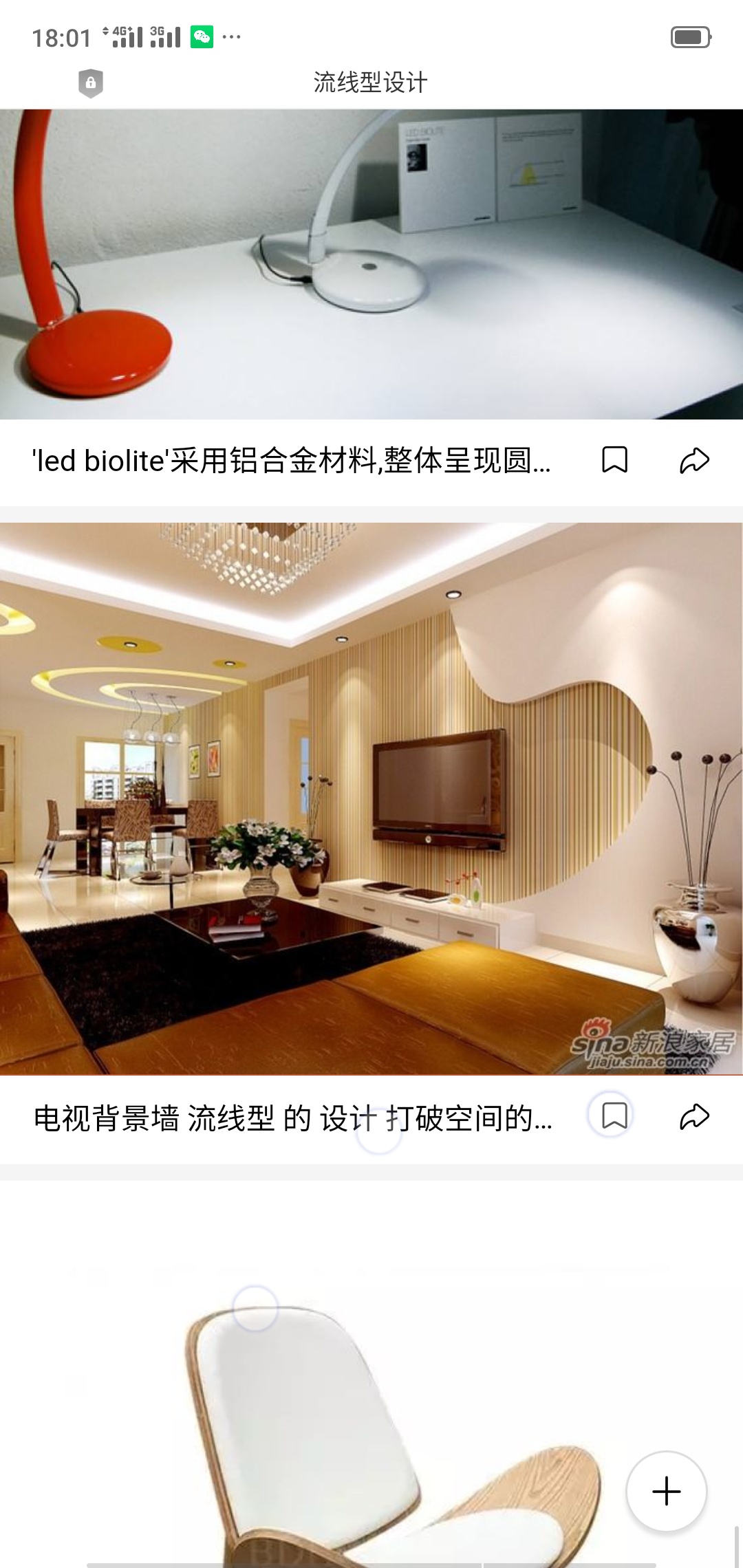The width and height of the screenshot is (743, 1568).
Task: Bookmark the 电视背景墙 流线型 result
Action: pyautogui.click(x=614, y=1115)
